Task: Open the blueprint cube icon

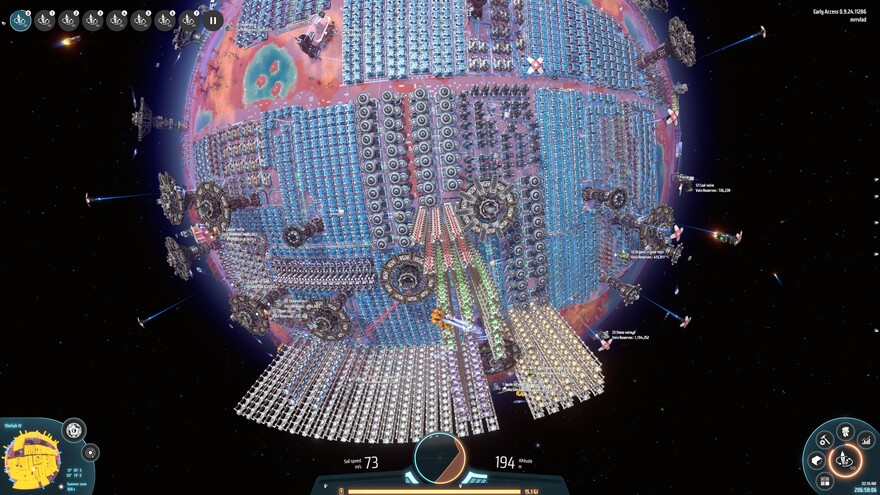Action: click(x=817, y=461)
